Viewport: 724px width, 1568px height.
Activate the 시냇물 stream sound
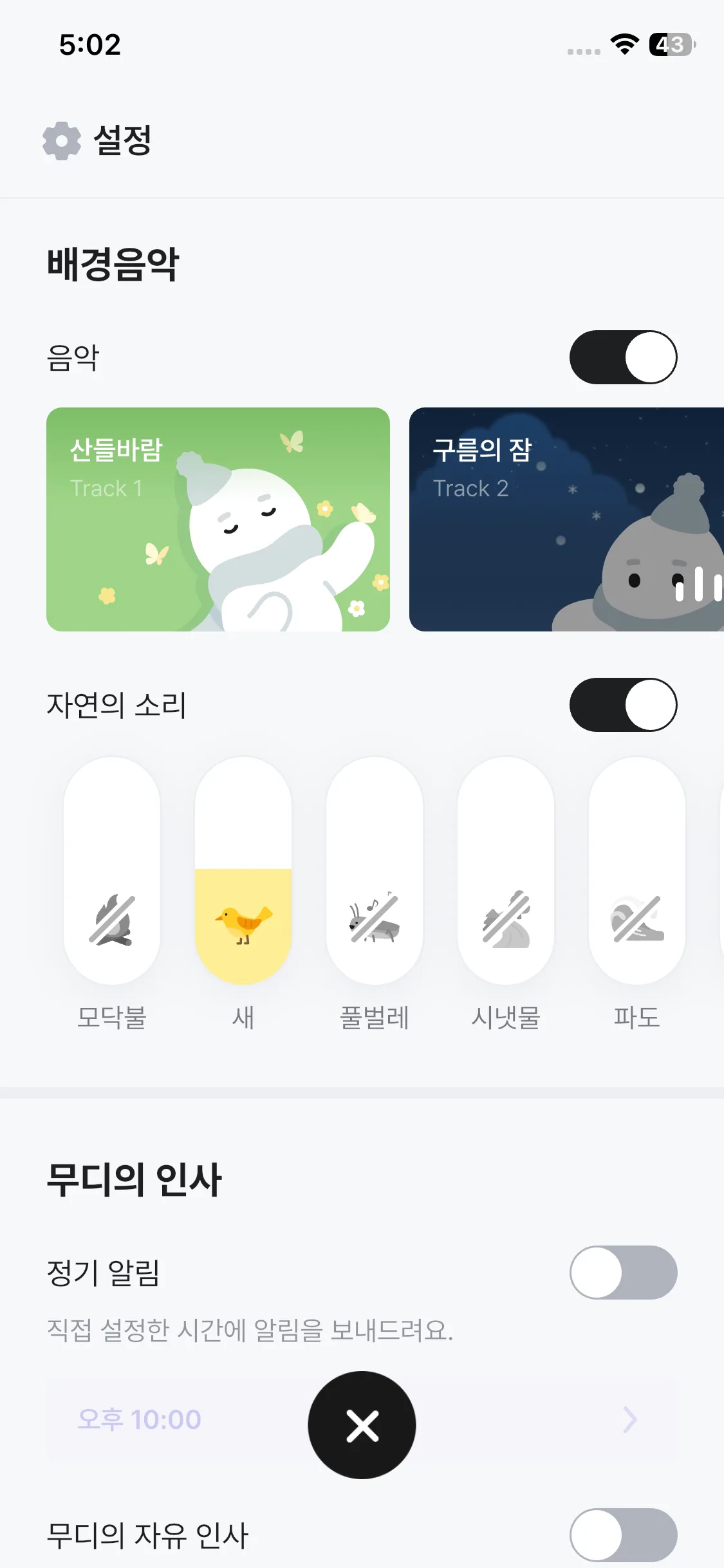(x=506, y=870)
